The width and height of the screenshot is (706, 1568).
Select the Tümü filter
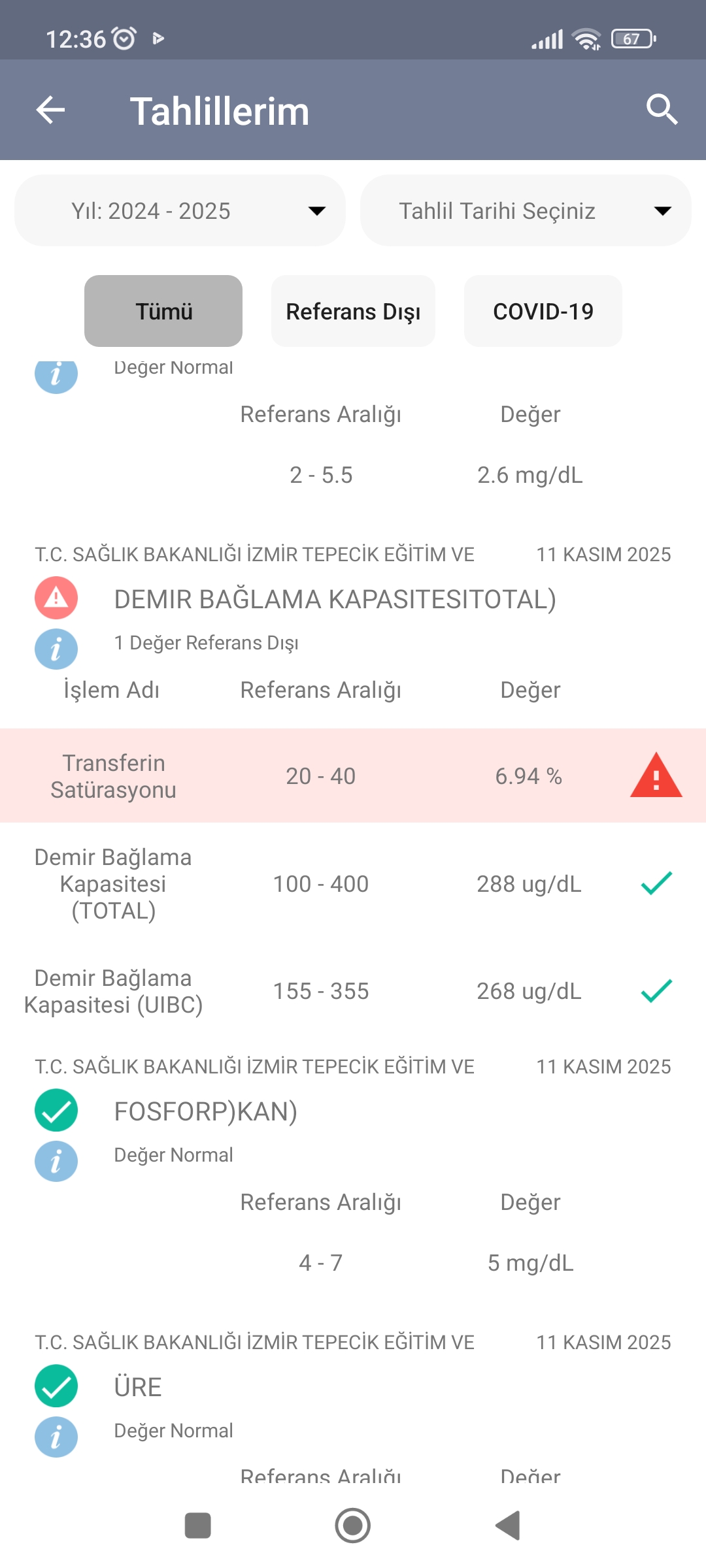(x=163, y=311)
